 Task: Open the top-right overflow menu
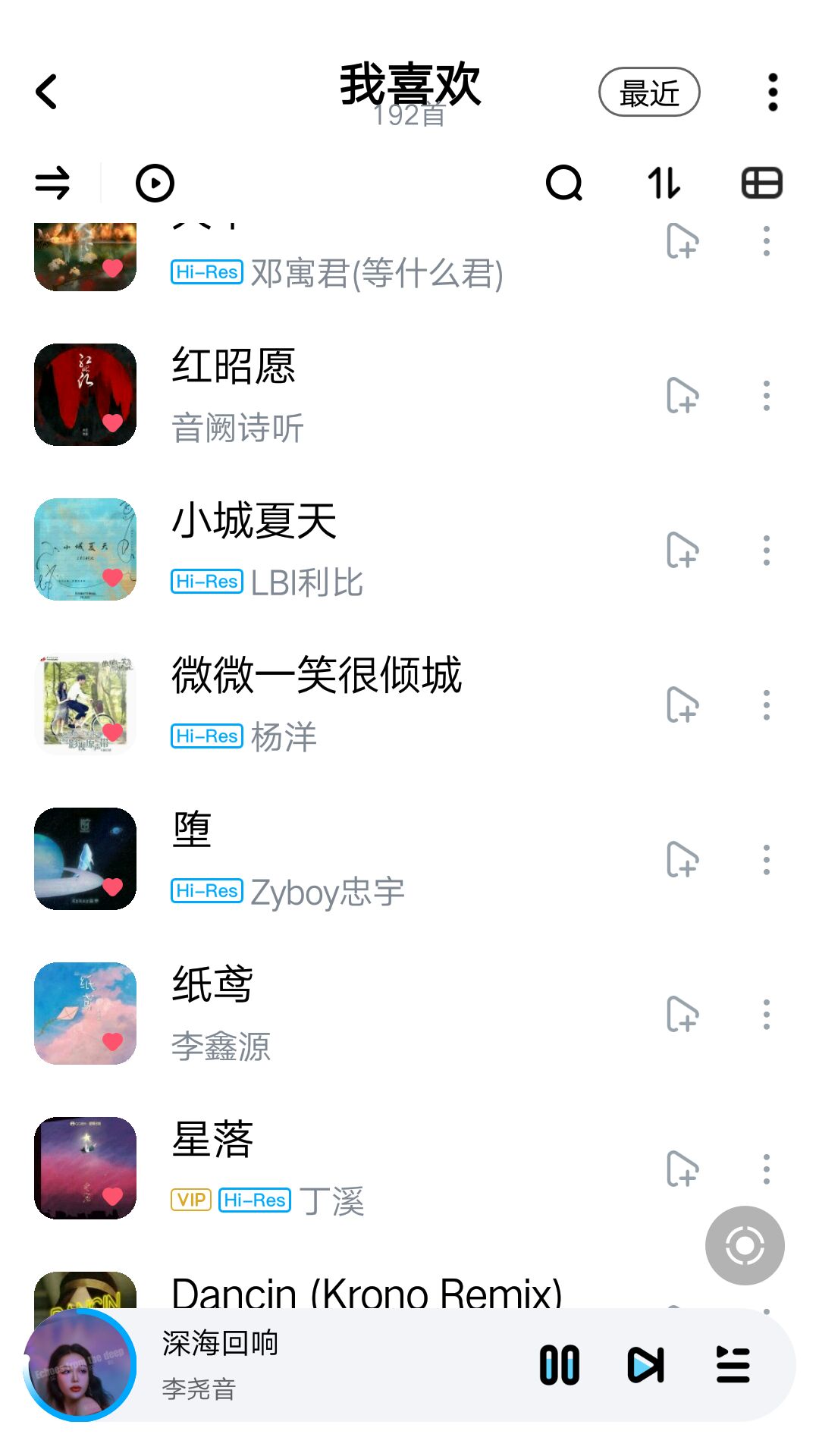(x=773, y=93)
